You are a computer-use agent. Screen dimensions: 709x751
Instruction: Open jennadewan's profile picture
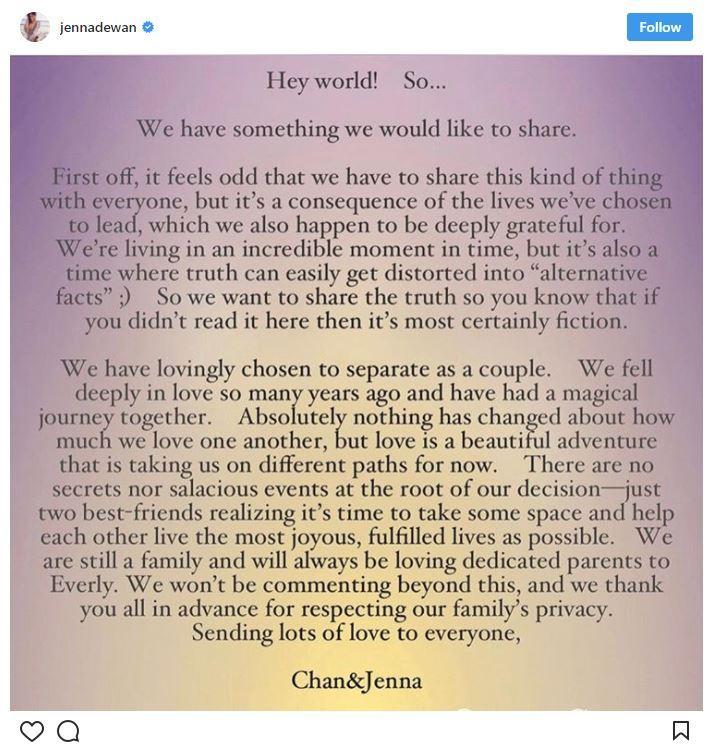[34, 27]
